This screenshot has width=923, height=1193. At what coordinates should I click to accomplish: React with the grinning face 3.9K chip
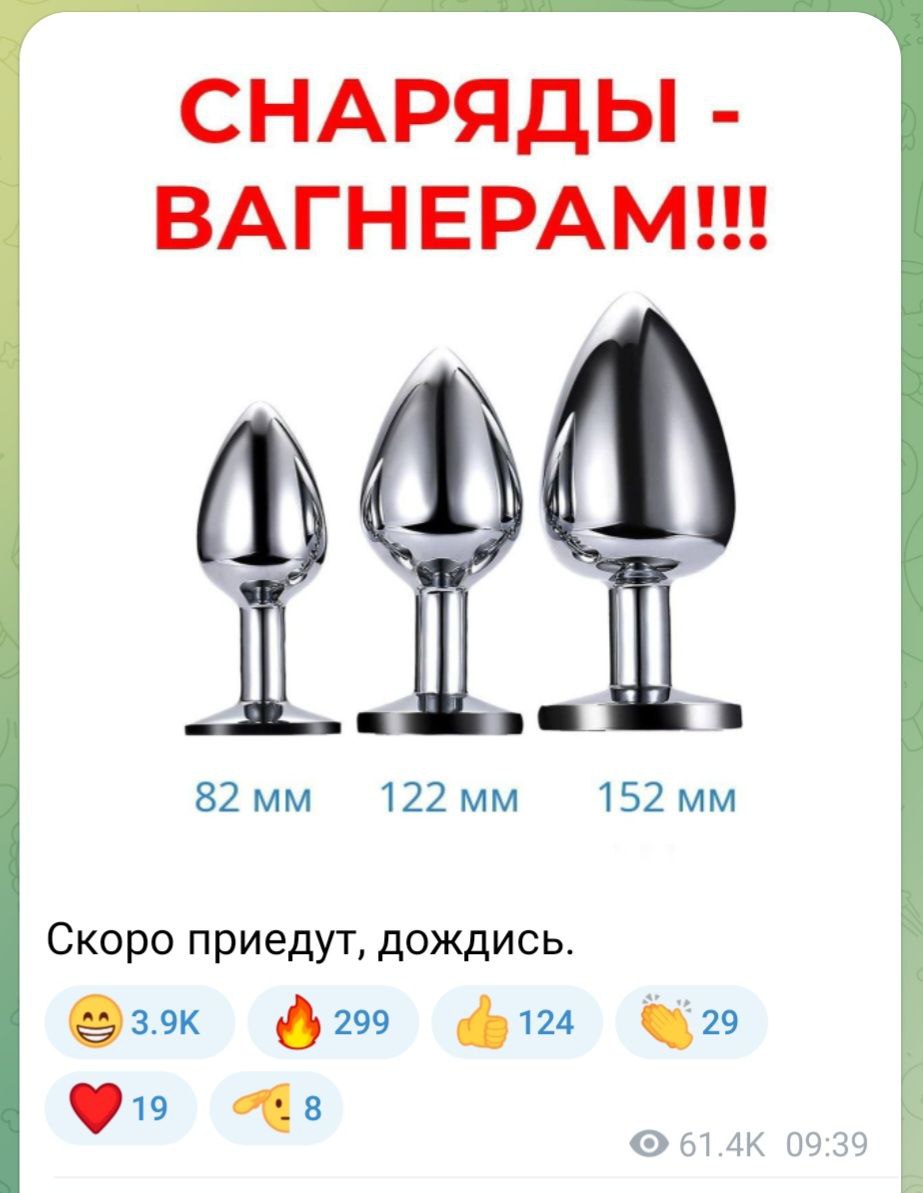coord(139,1022)
